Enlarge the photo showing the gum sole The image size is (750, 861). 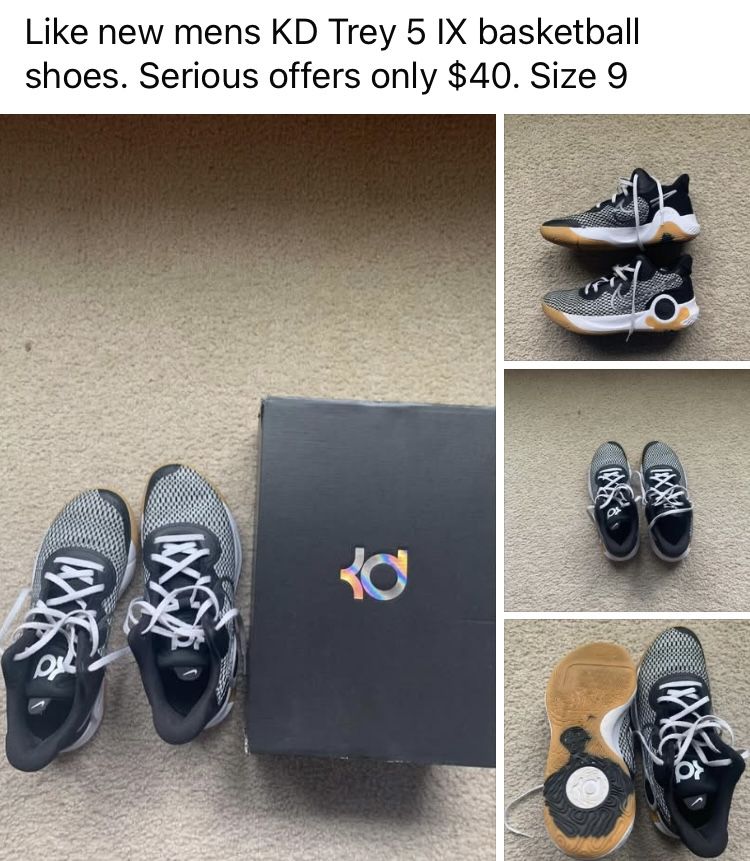tap(627, 740)
